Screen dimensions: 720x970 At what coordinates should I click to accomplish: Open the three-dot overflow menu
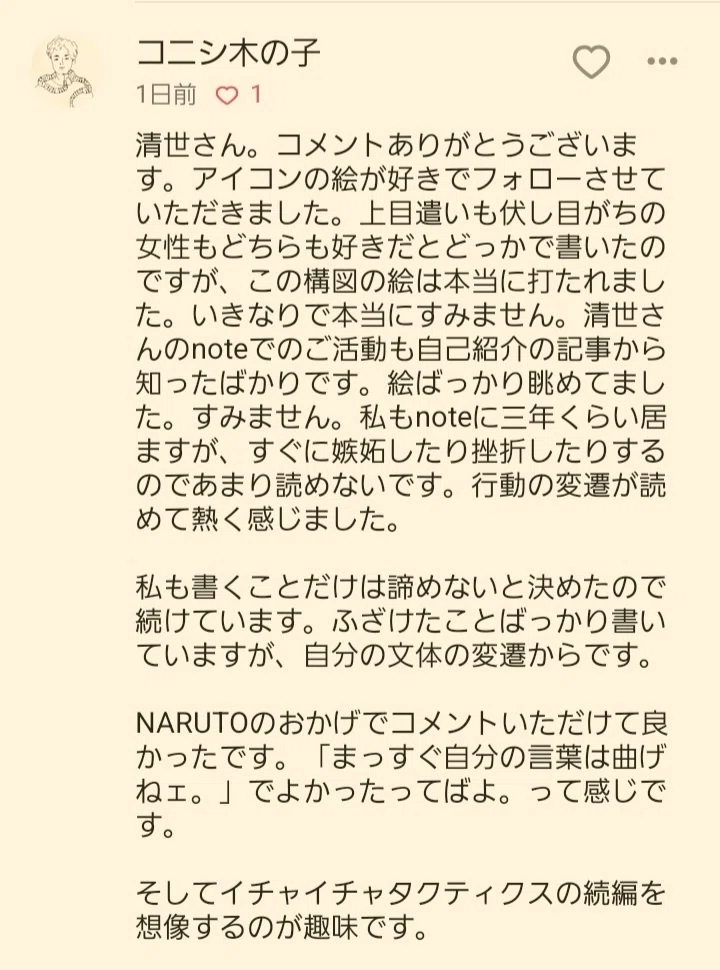click(662, 61)
